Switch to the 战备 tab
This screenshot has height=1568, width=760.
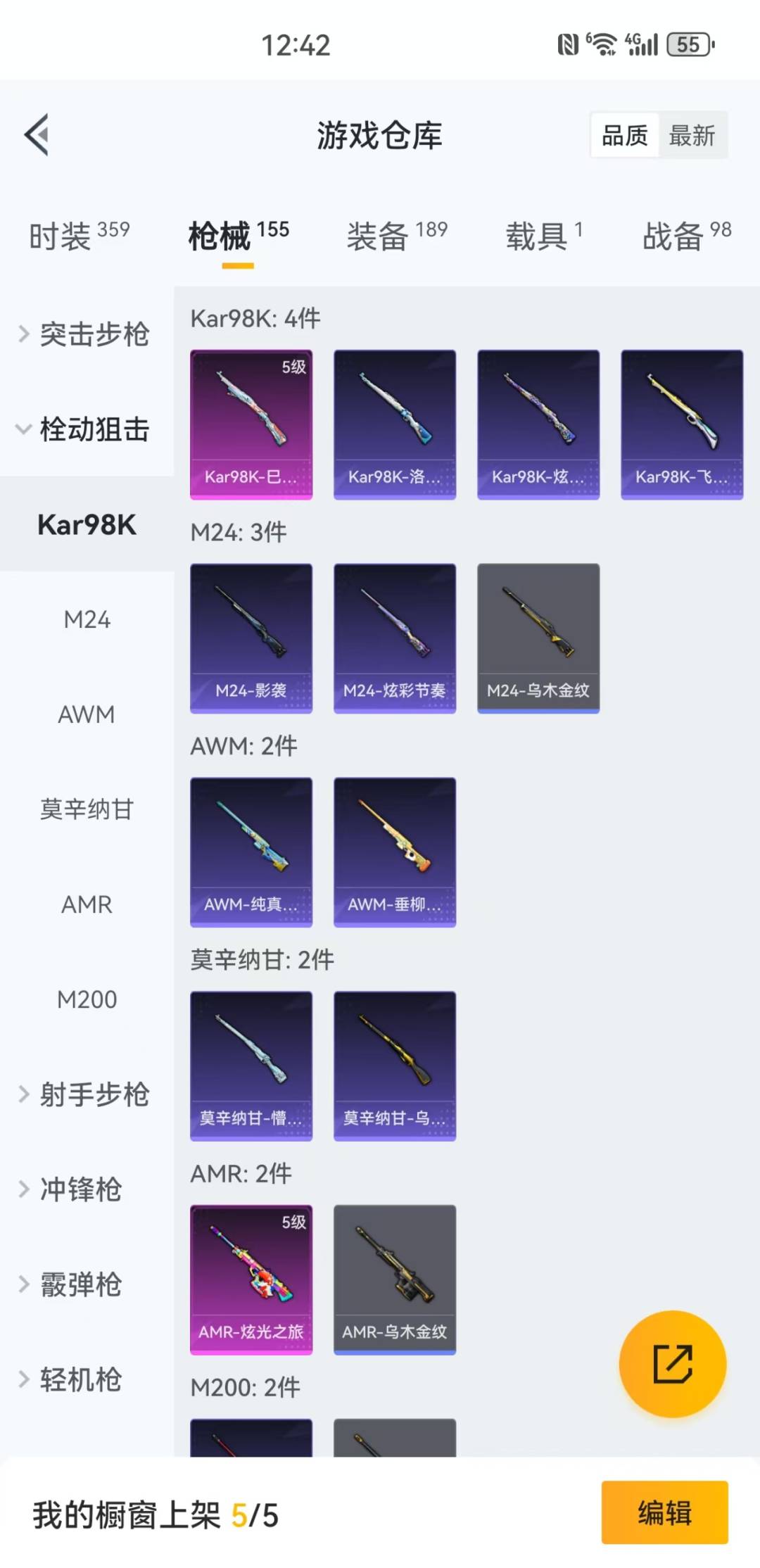click(686, 236)
